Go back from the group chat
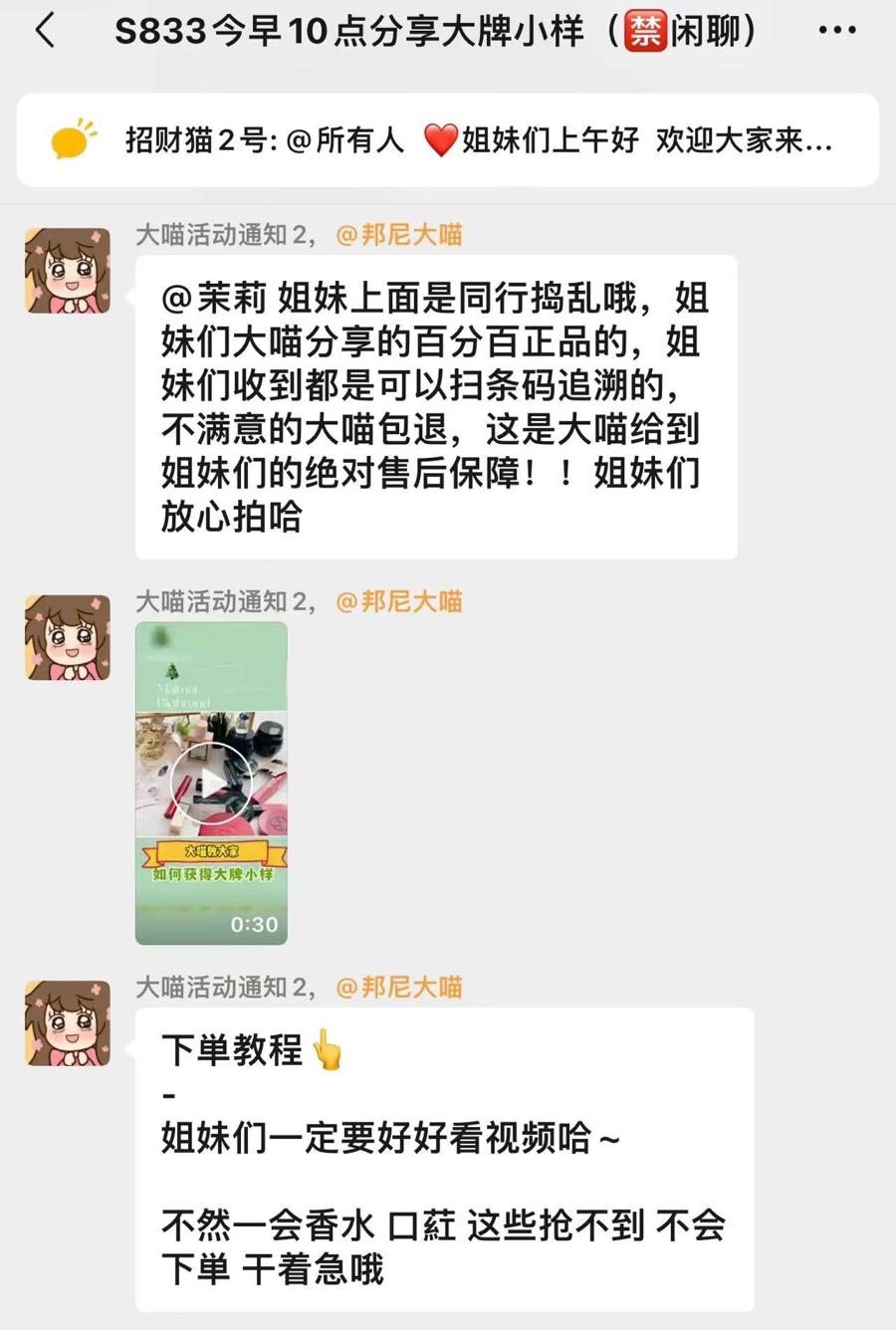The height and width of the screenshot is (1330, 896). click(45, 31)
